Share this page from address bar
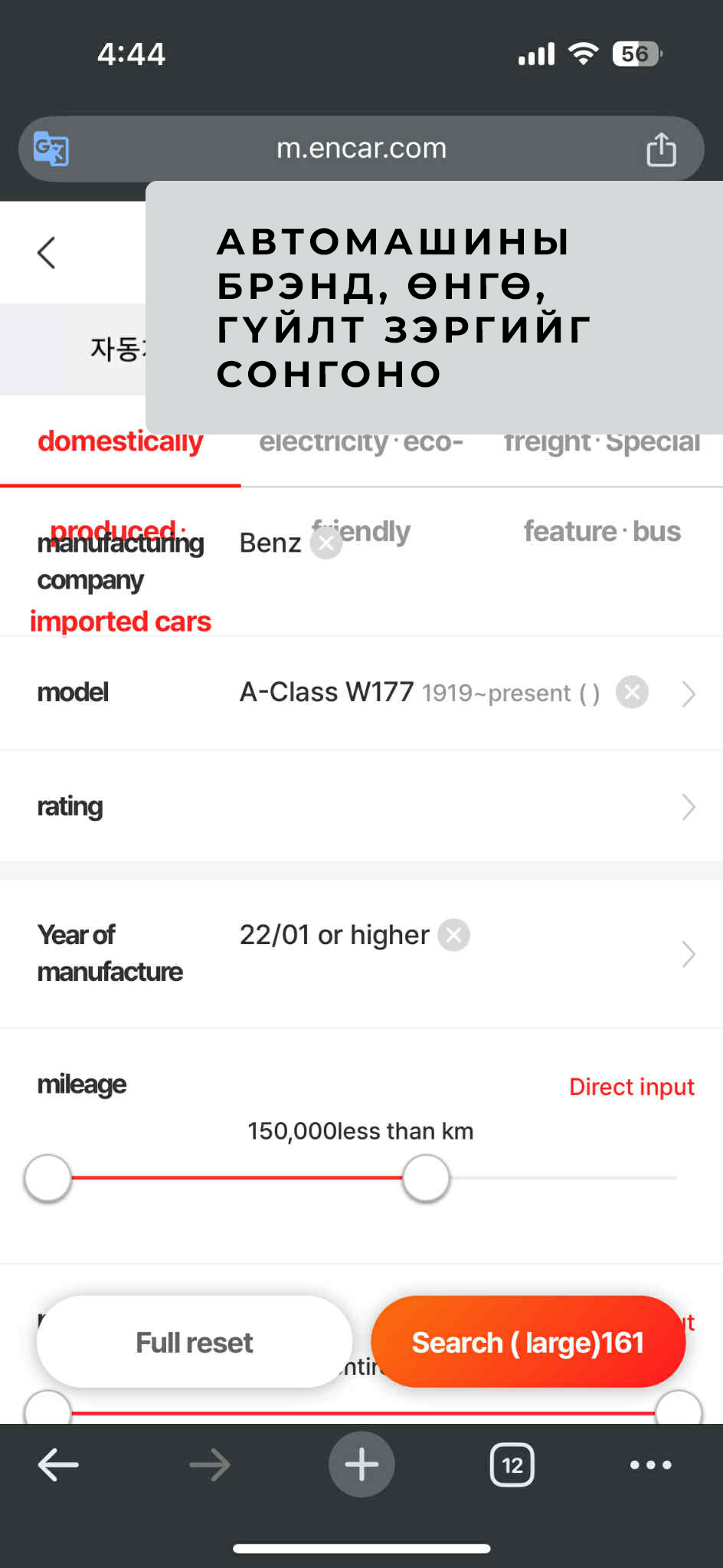 661,148
